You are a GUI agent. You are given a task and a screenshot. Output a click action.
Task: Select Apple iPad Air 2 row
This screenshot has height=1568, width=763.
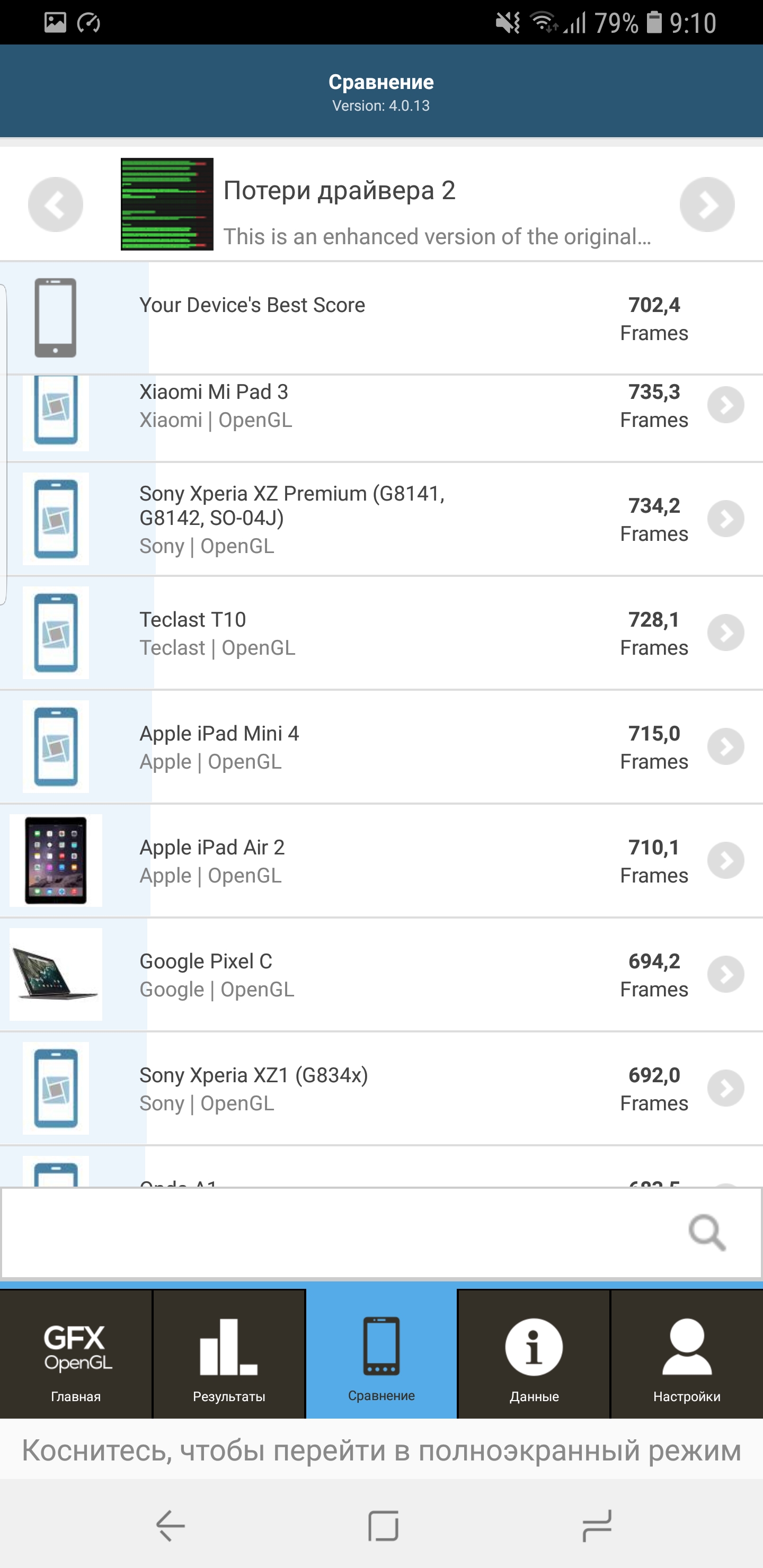pyautogui.click(x=381, y=861)
